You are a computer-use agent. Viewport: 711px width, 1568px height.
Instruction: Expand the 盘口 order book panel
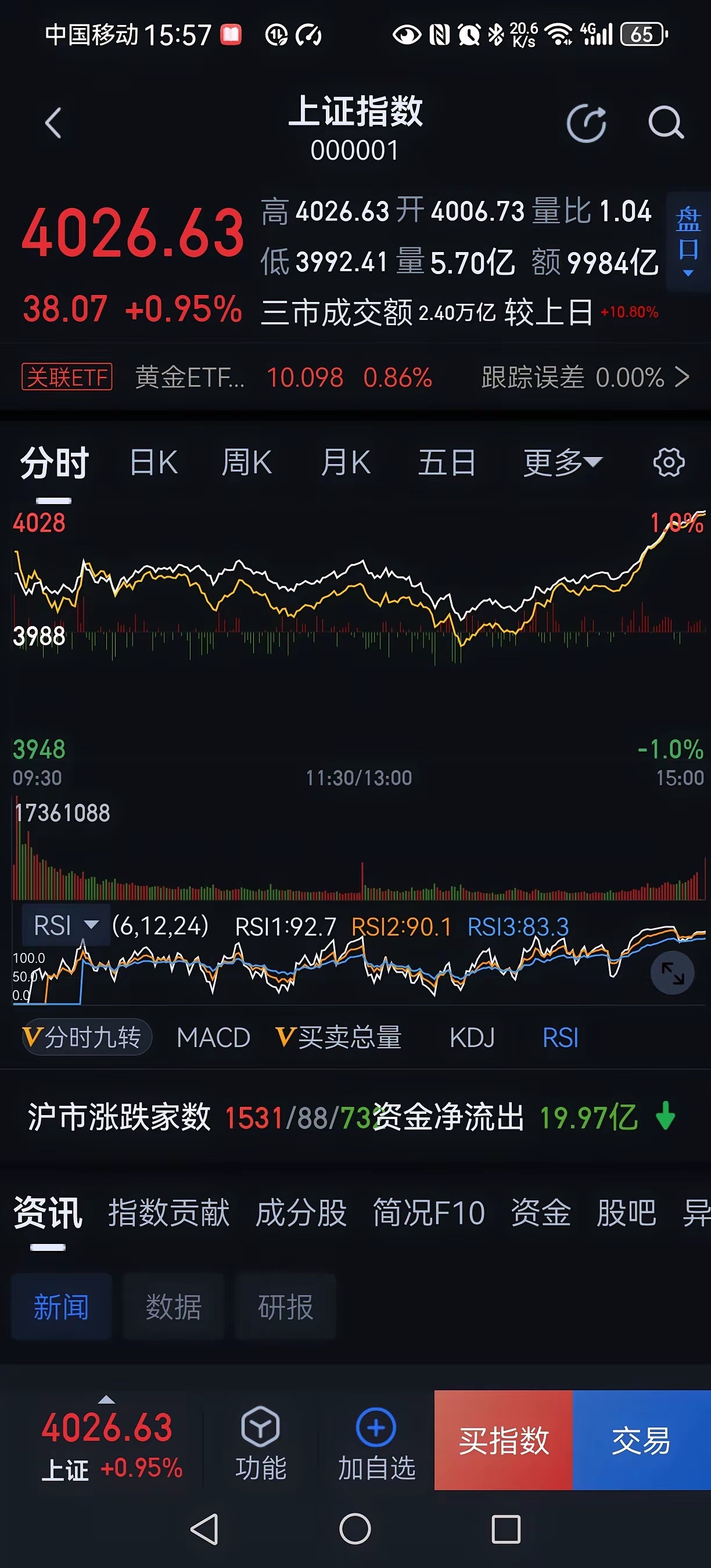coord(687,239)
